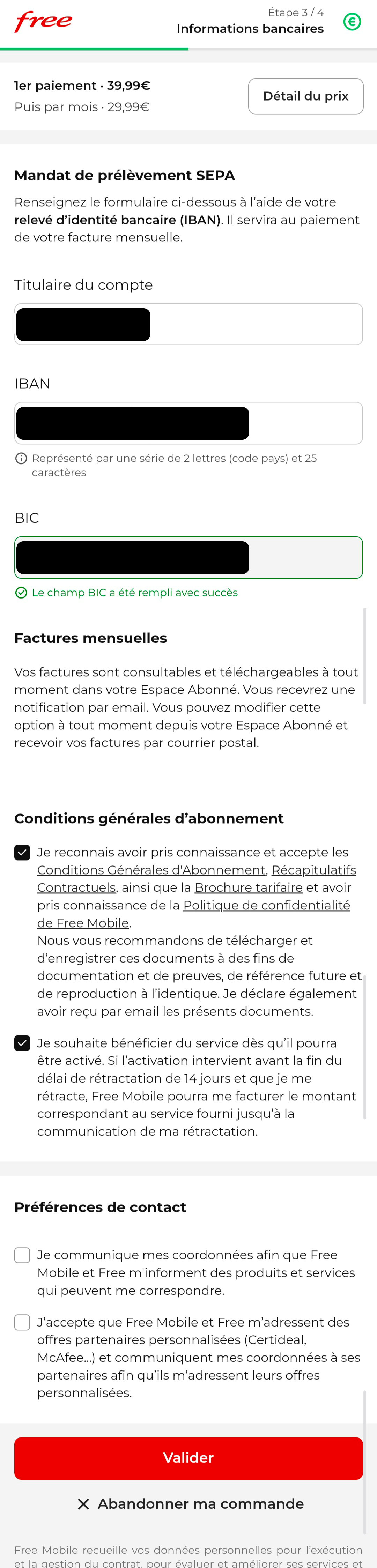Check the partner offers consent box
The width and height of the screenshot is (377, 1568).
(23, 1323)
